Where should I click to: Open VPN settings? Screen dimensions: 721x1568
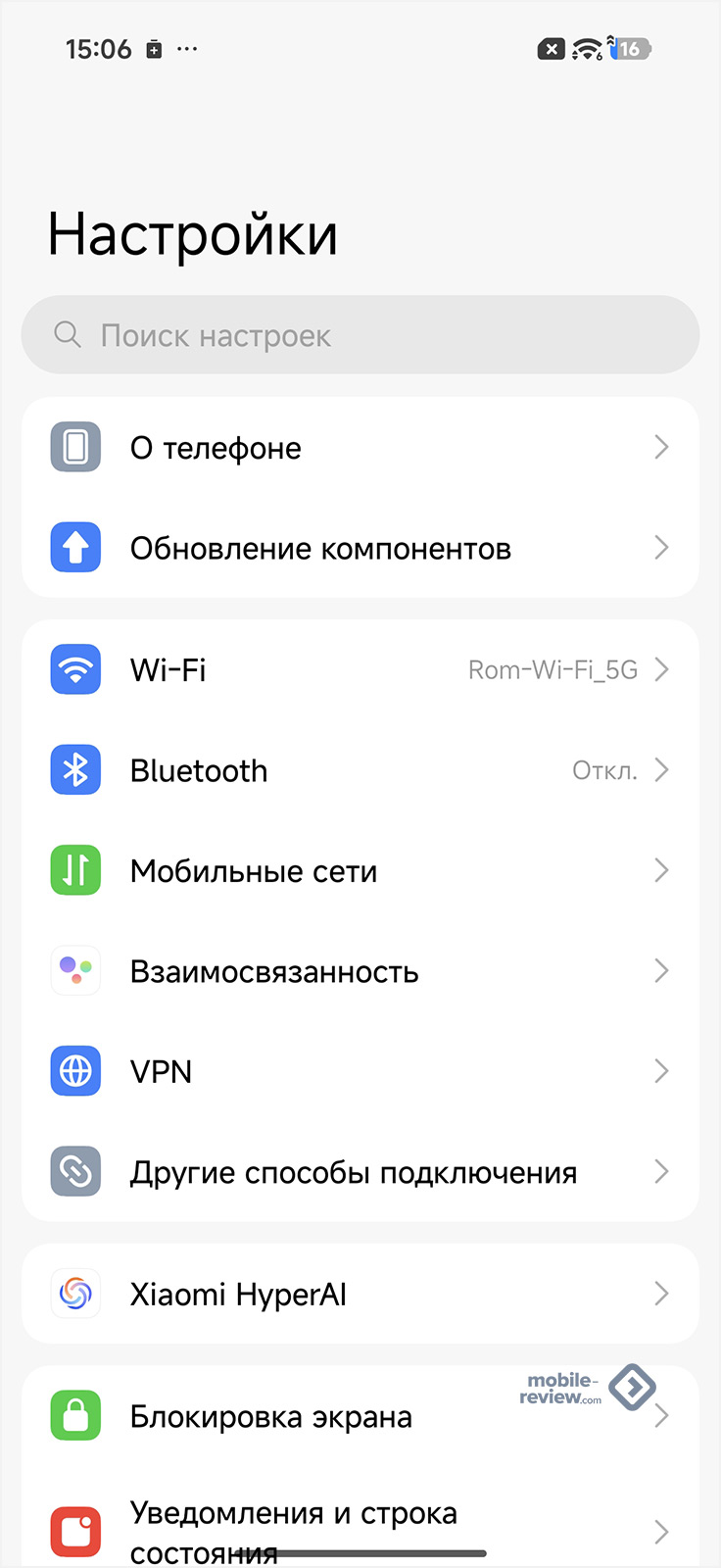click(360, 1071)
